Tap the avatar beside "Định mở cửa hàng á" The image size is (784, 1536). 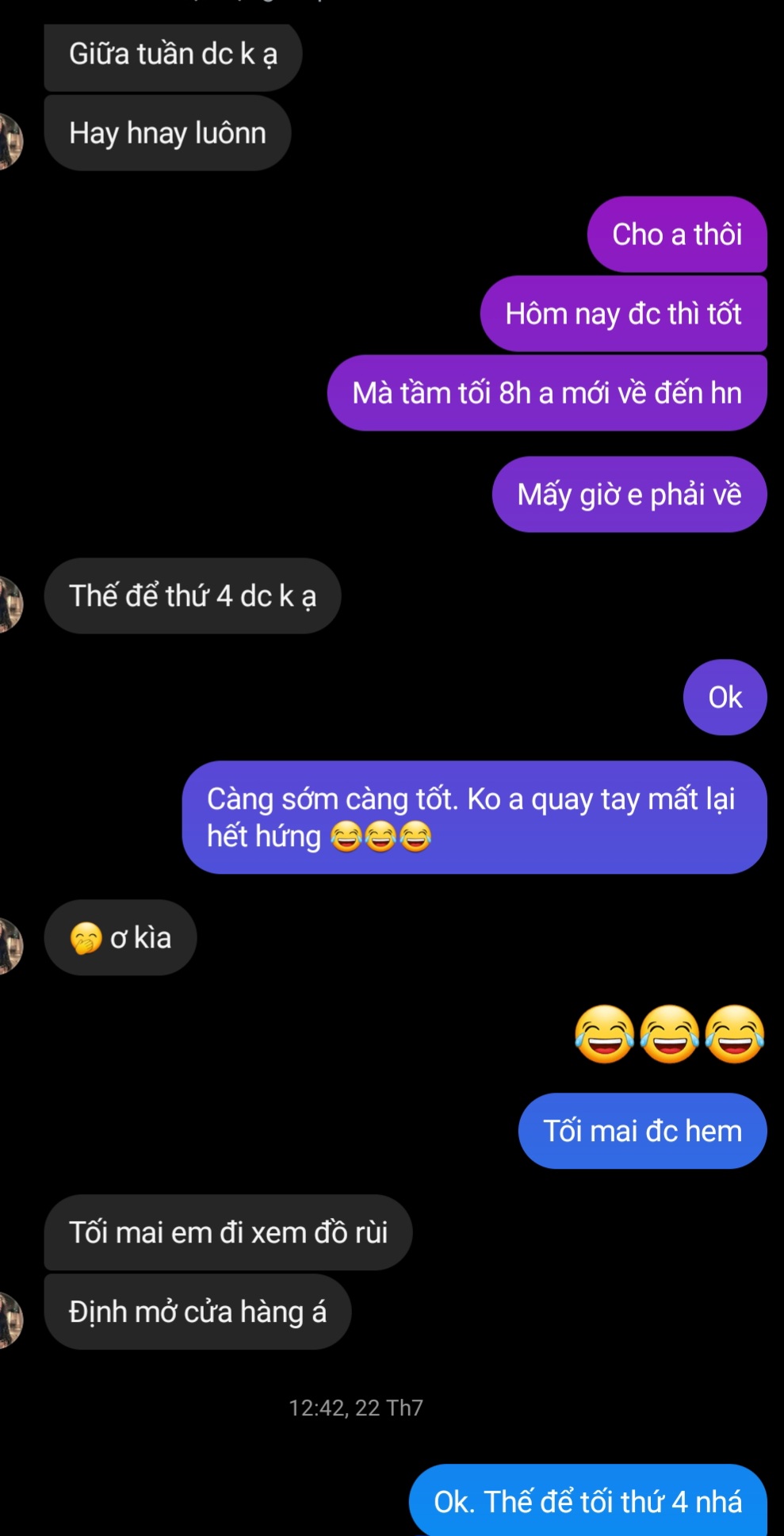click(x=10, y=1320)
